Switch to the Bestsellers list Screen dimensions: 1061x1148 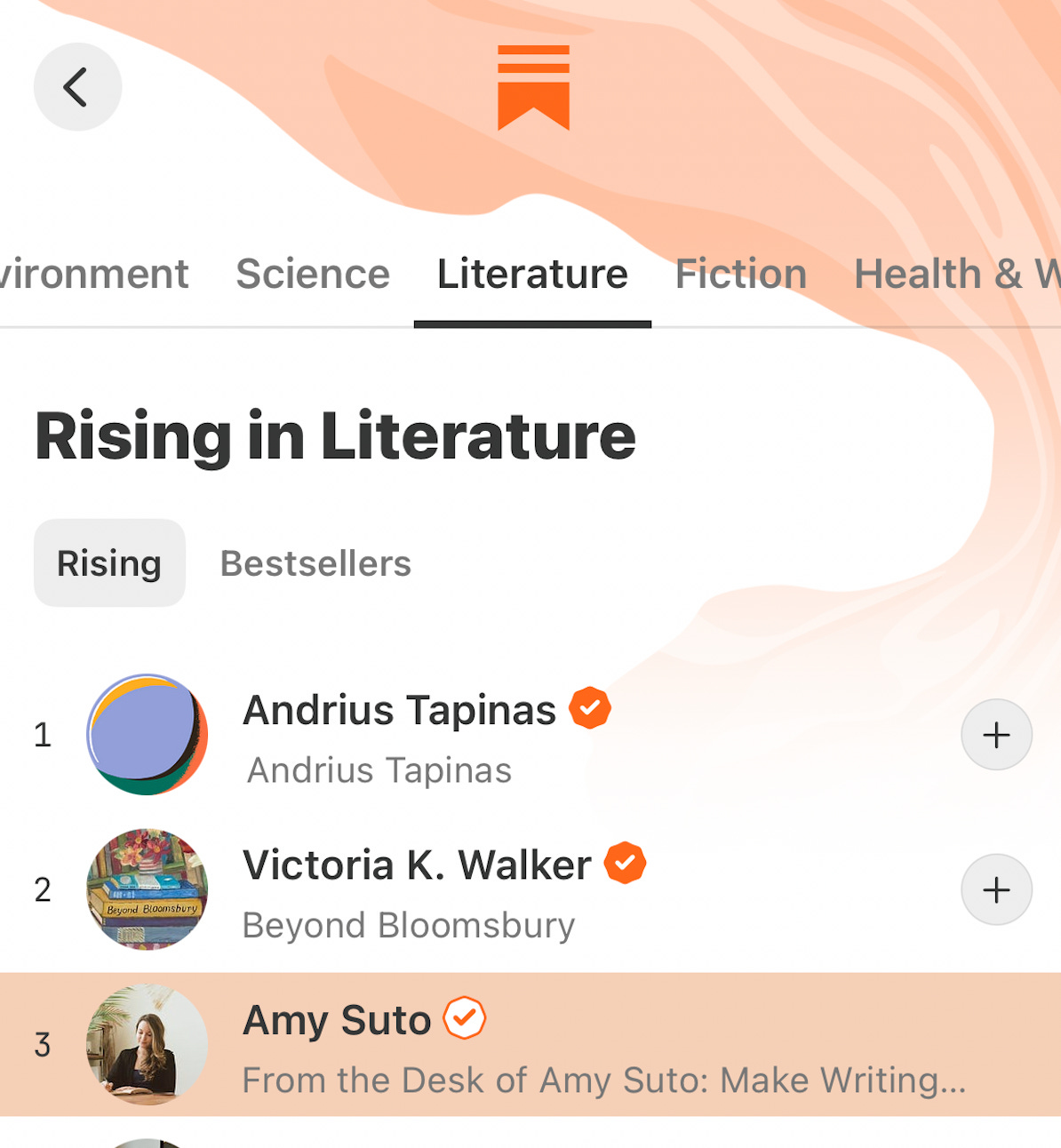coord(315,563)
